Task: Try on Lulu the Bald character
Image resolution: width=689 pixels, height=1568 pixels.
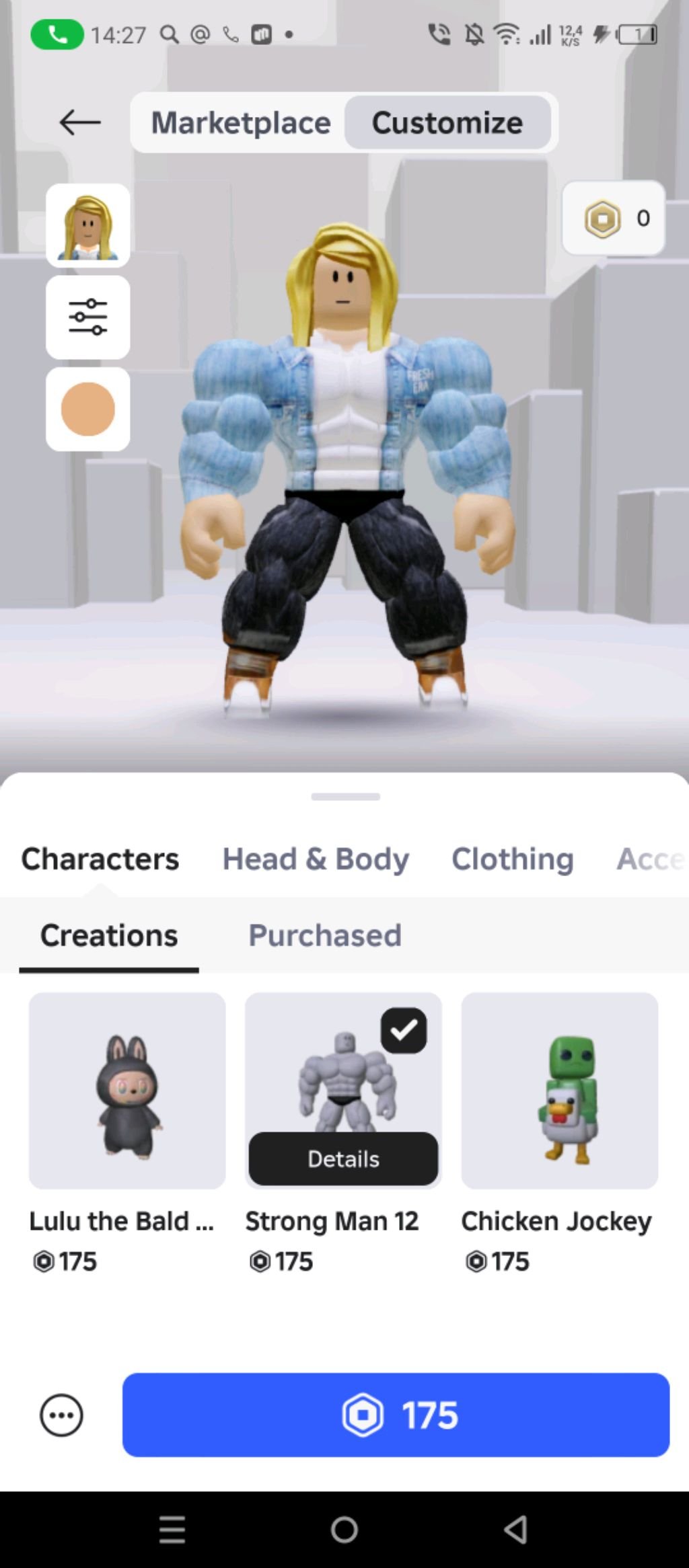Action: tap(127, 1091)
